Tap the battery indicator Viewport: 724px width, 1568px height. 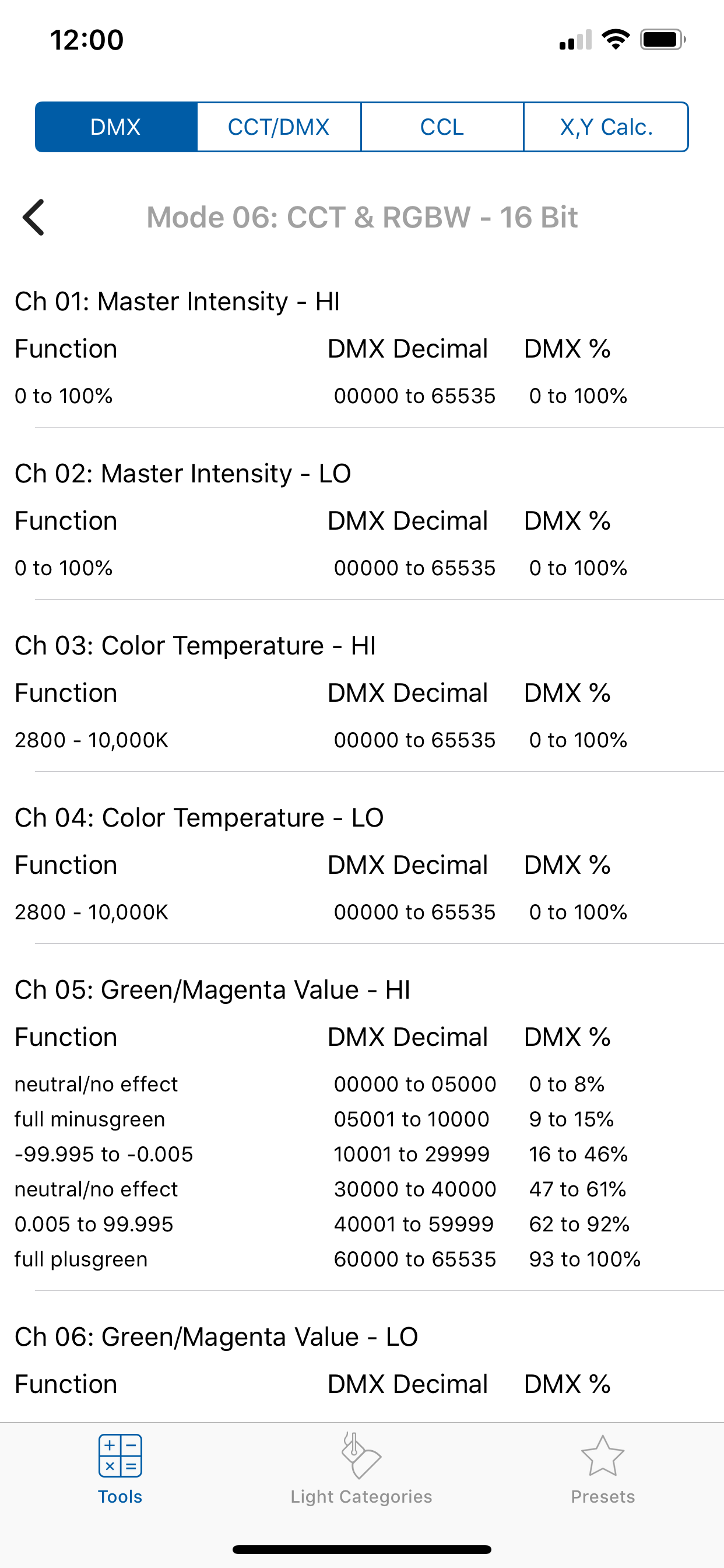coord(663,38)
